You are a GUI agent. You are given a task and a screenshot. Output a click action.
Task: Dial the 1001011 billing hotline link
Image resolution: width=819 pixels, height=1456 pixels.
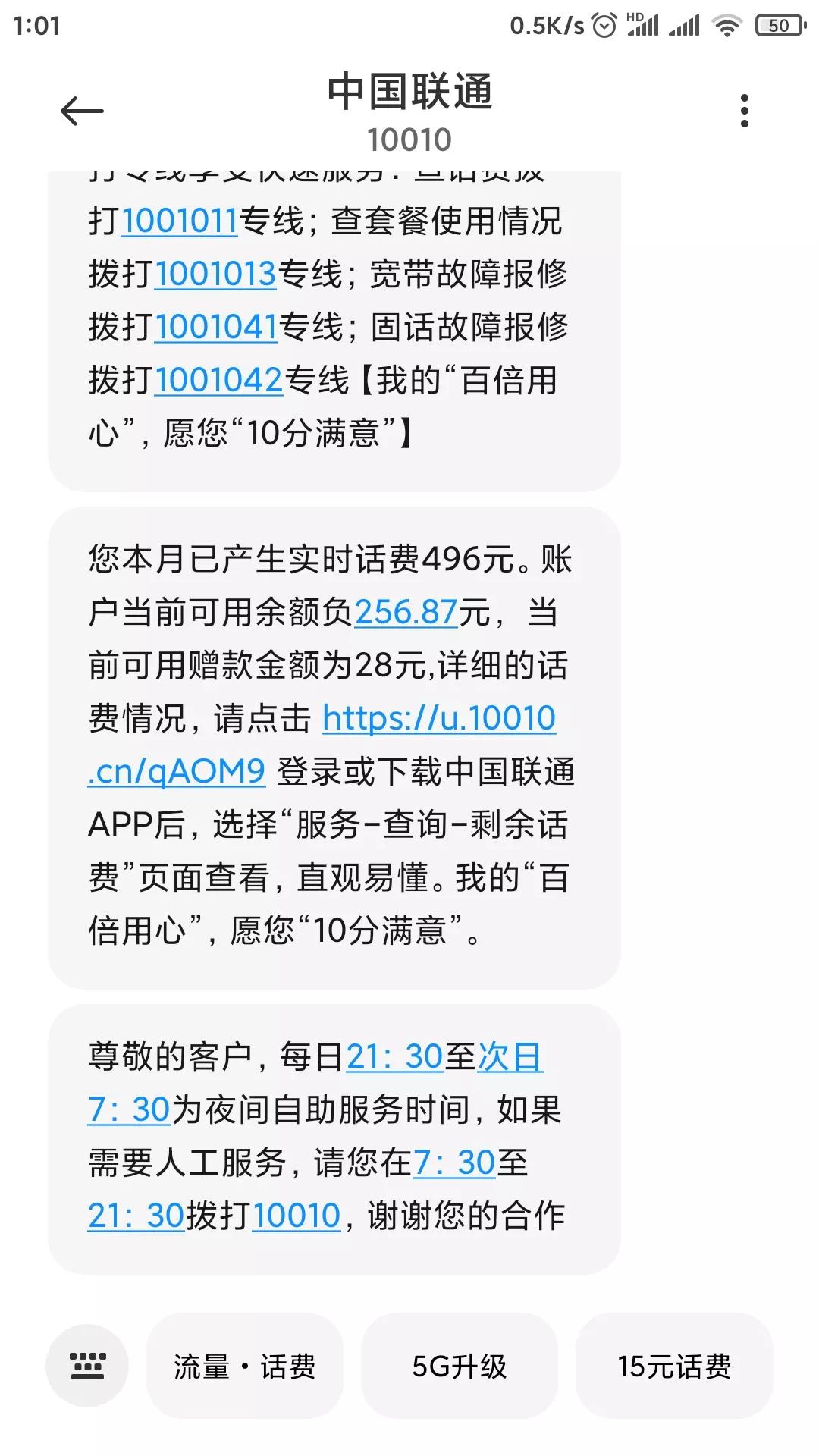pos(180,221)
